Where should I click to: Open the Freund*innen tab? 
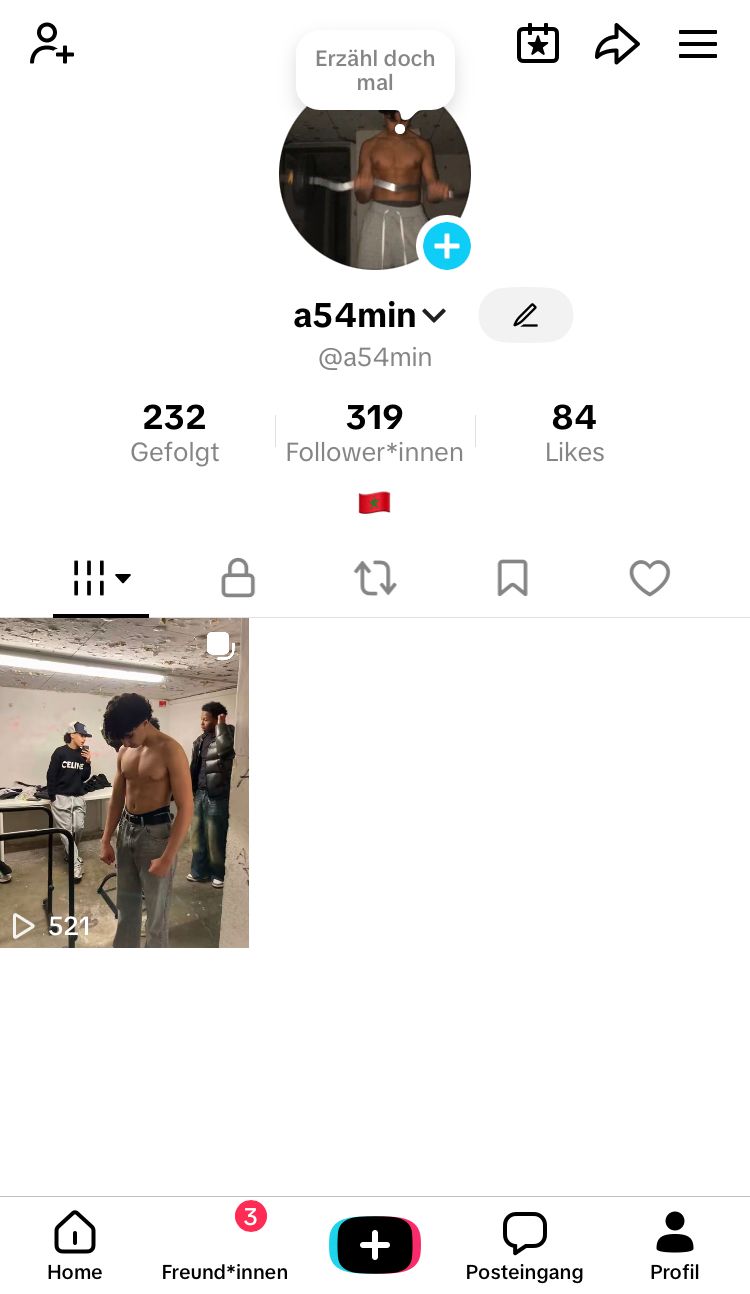(225, 1245)
